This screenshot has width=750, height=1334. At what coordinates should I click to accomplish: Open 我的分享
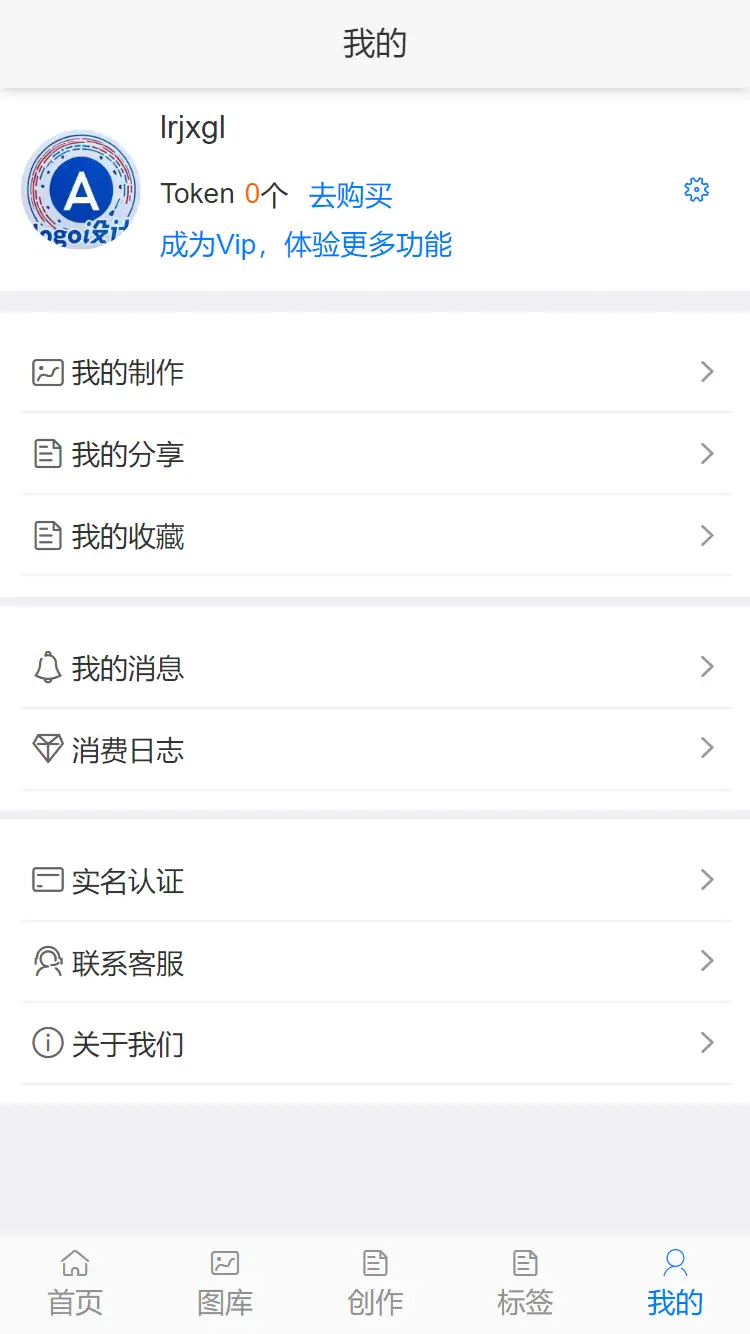(x=376, y=454)
